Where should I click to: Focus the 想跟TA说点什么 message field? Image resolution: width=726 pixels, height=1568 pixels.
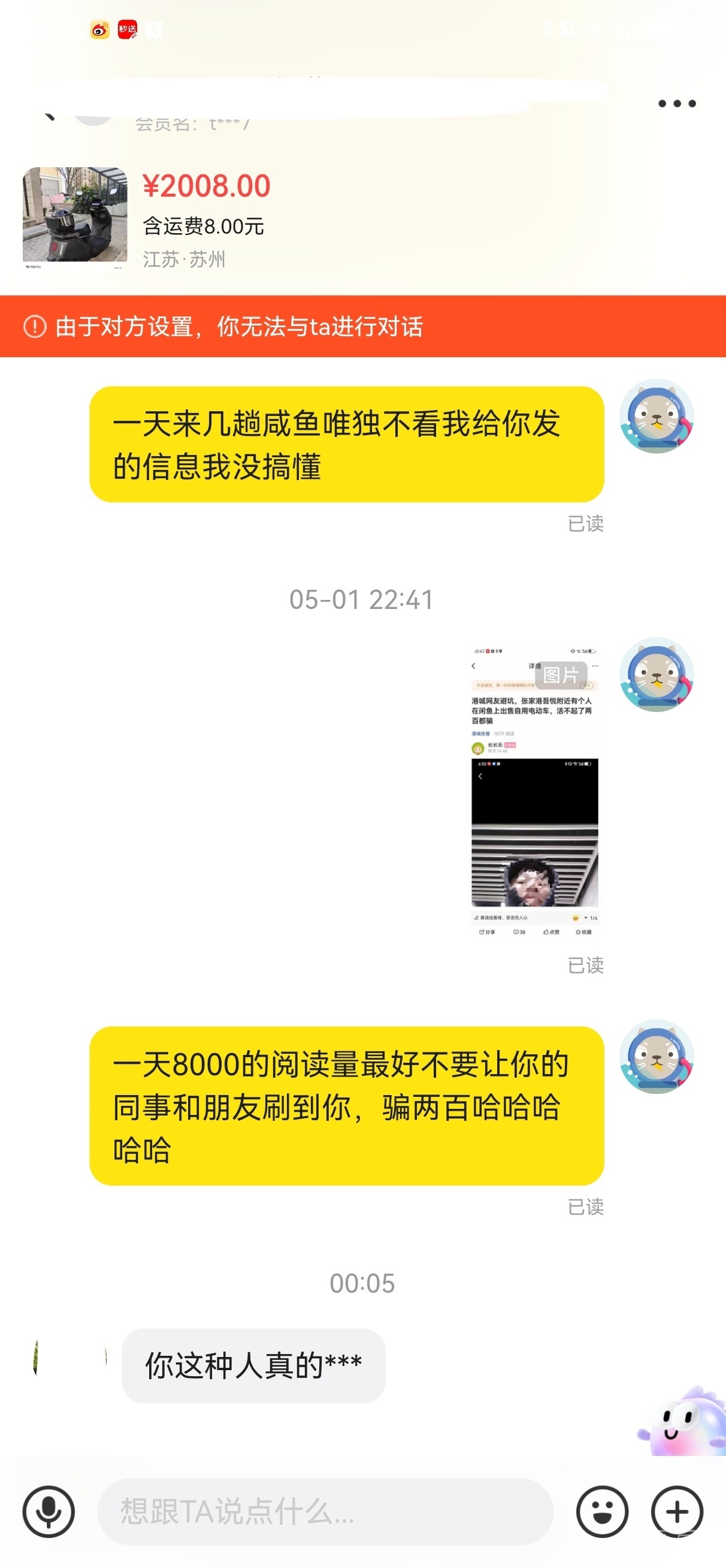[x=325, y=1512]
